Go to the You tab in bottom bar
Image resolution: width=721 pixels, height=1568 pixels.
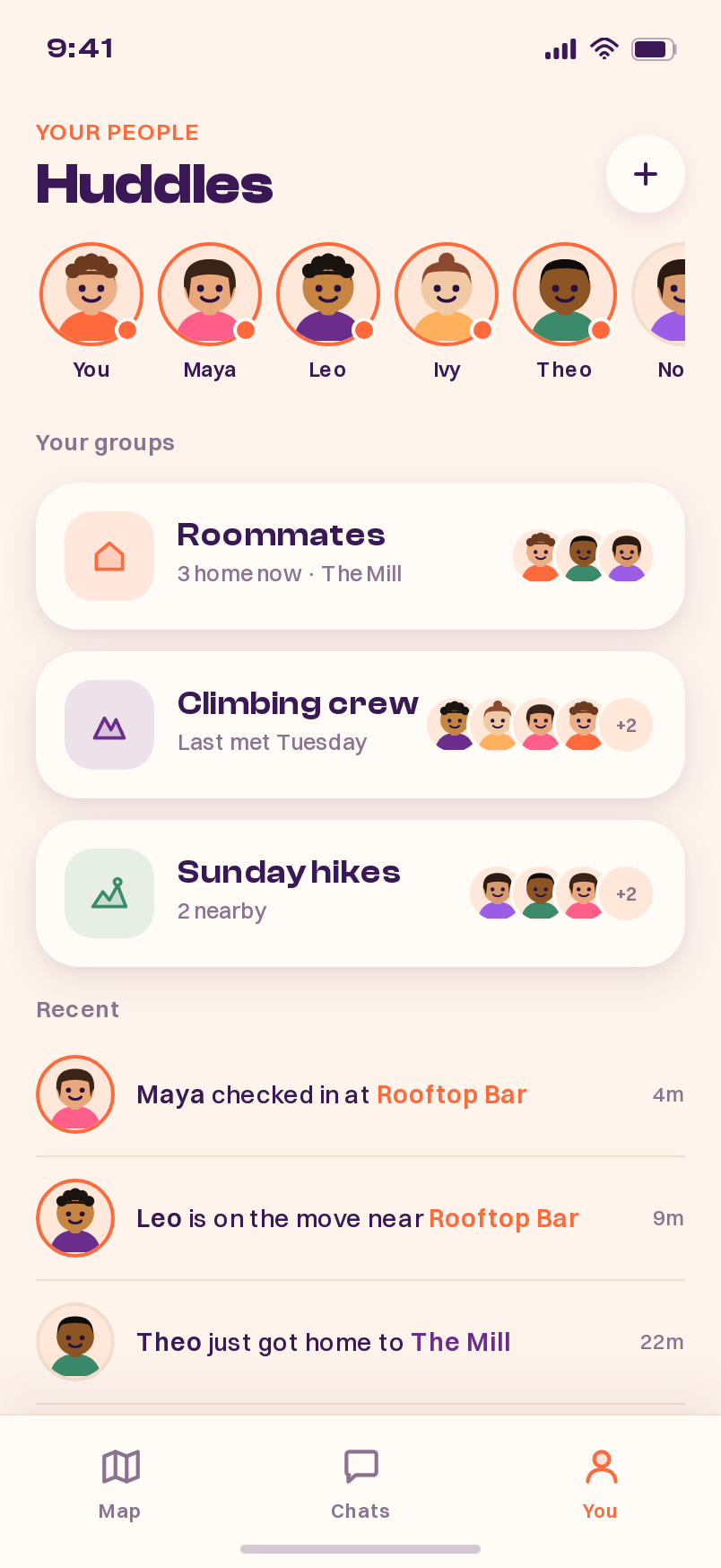601,1484
